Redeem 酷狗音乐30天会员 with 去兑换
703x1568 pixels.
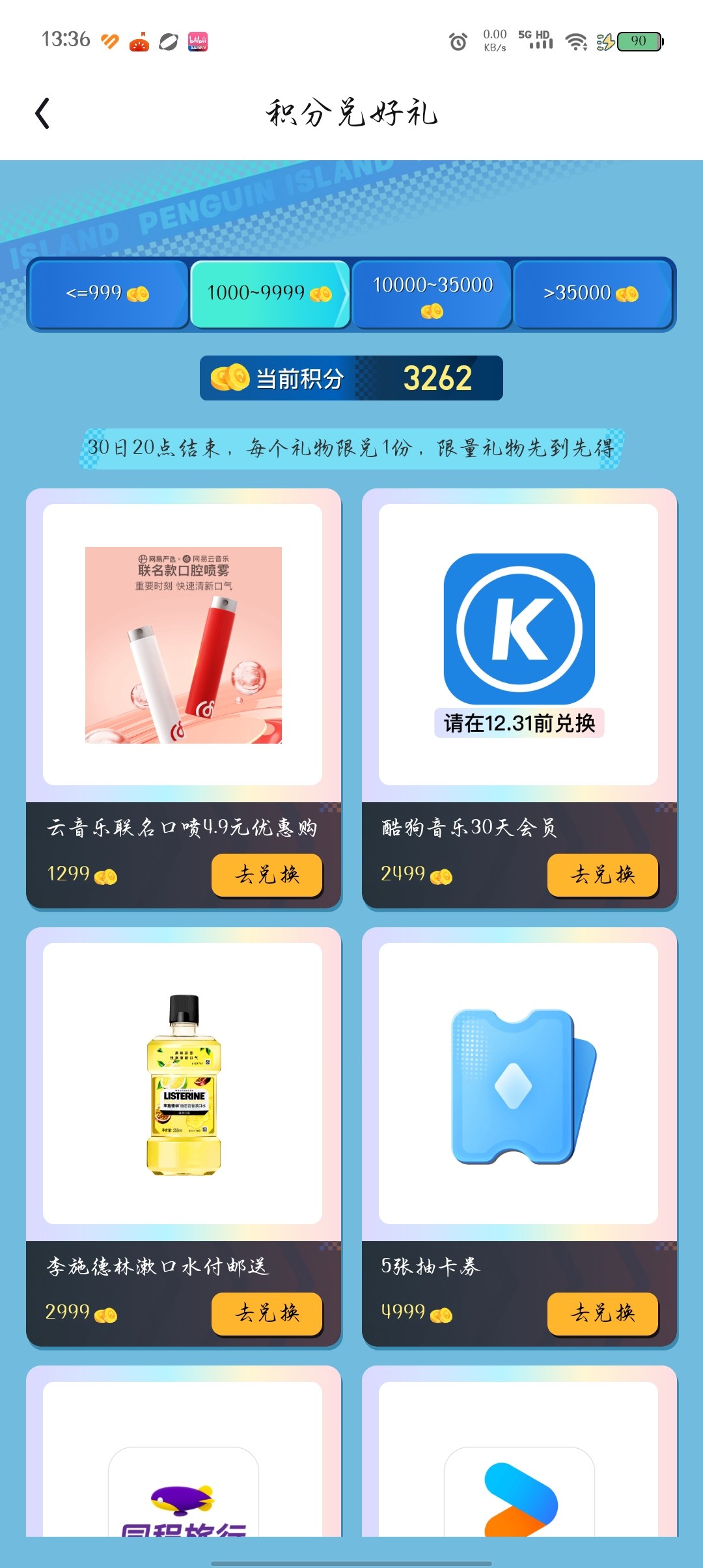(x=603, y=875)
